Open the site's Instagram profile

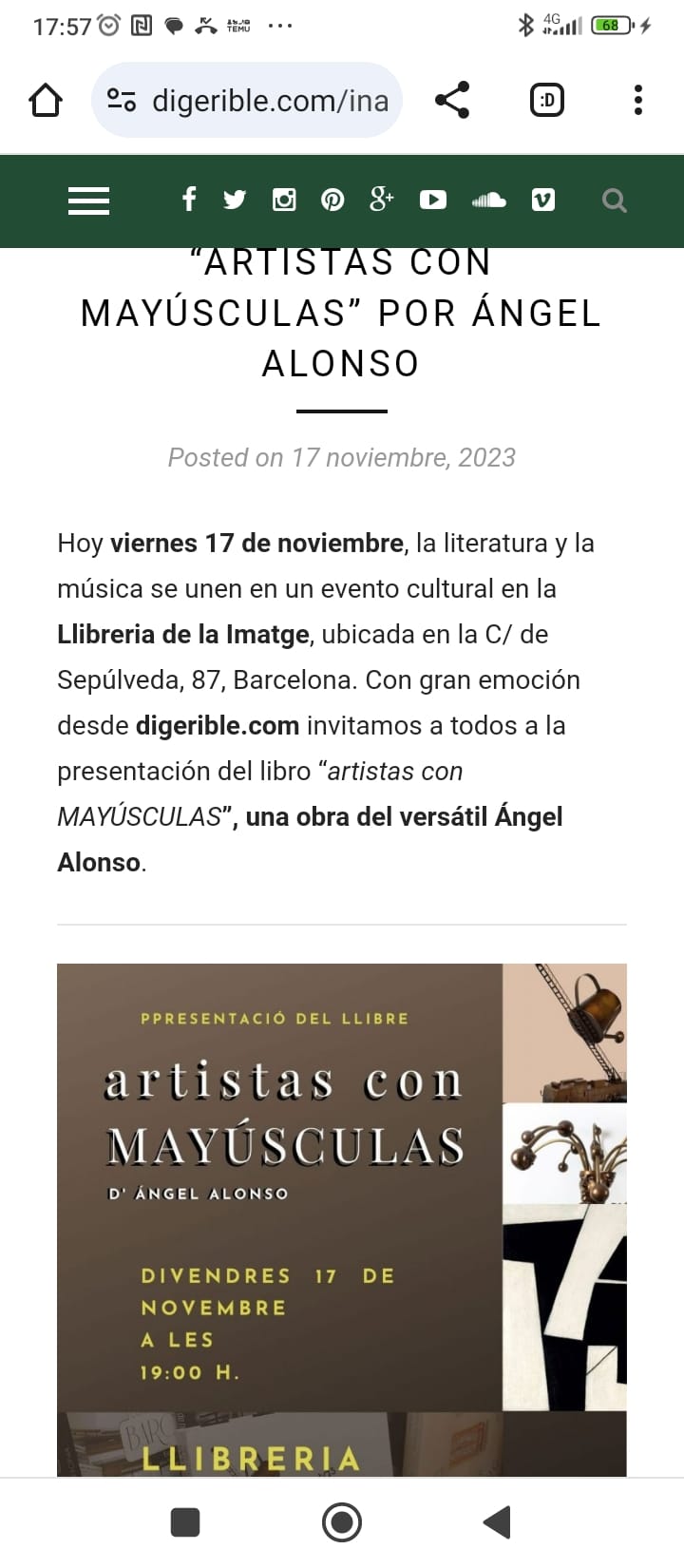(x=284, y=200)
